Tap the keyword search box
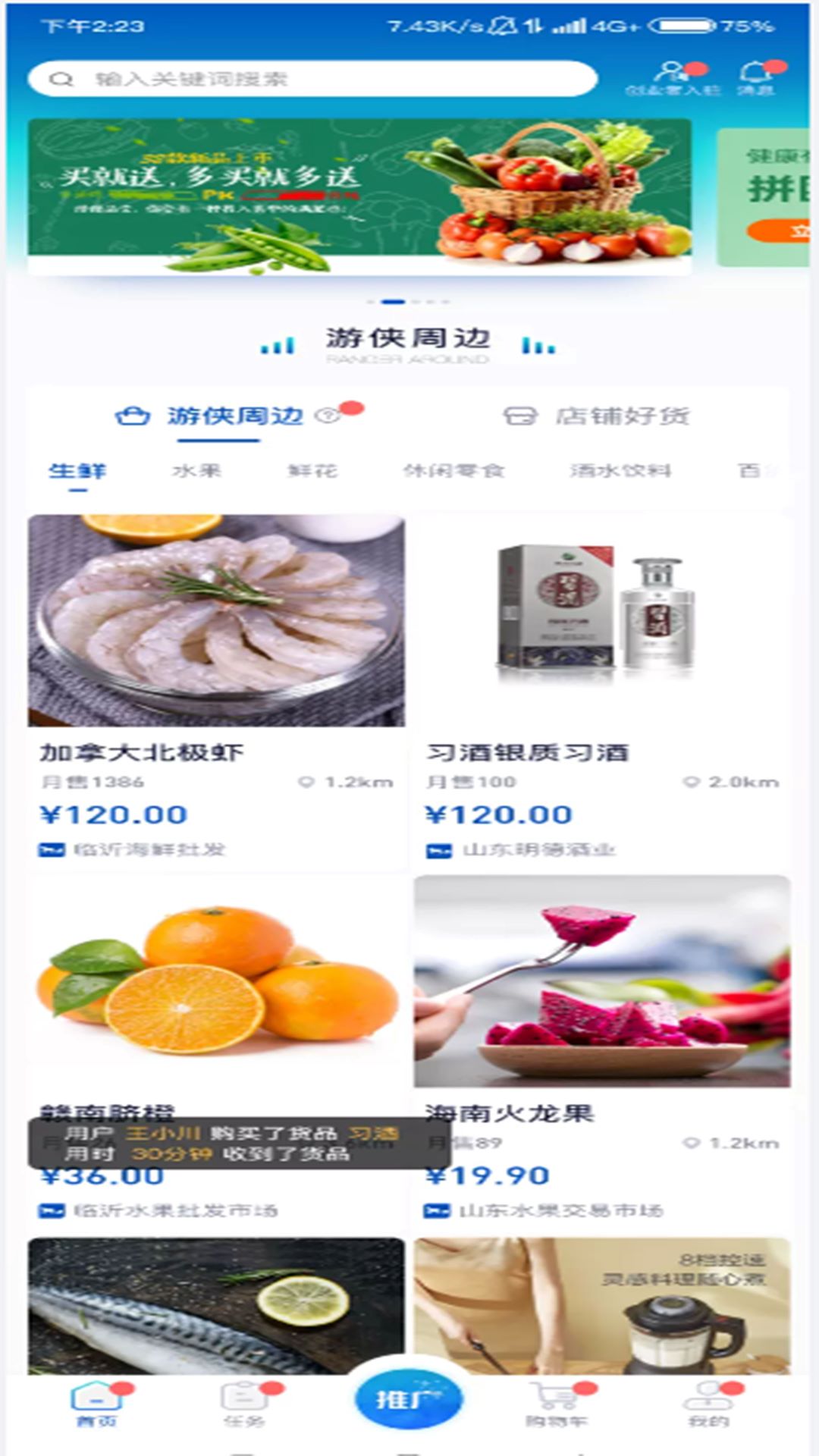The width and height of the screenshot is (819, 1456). pos(311,79)
